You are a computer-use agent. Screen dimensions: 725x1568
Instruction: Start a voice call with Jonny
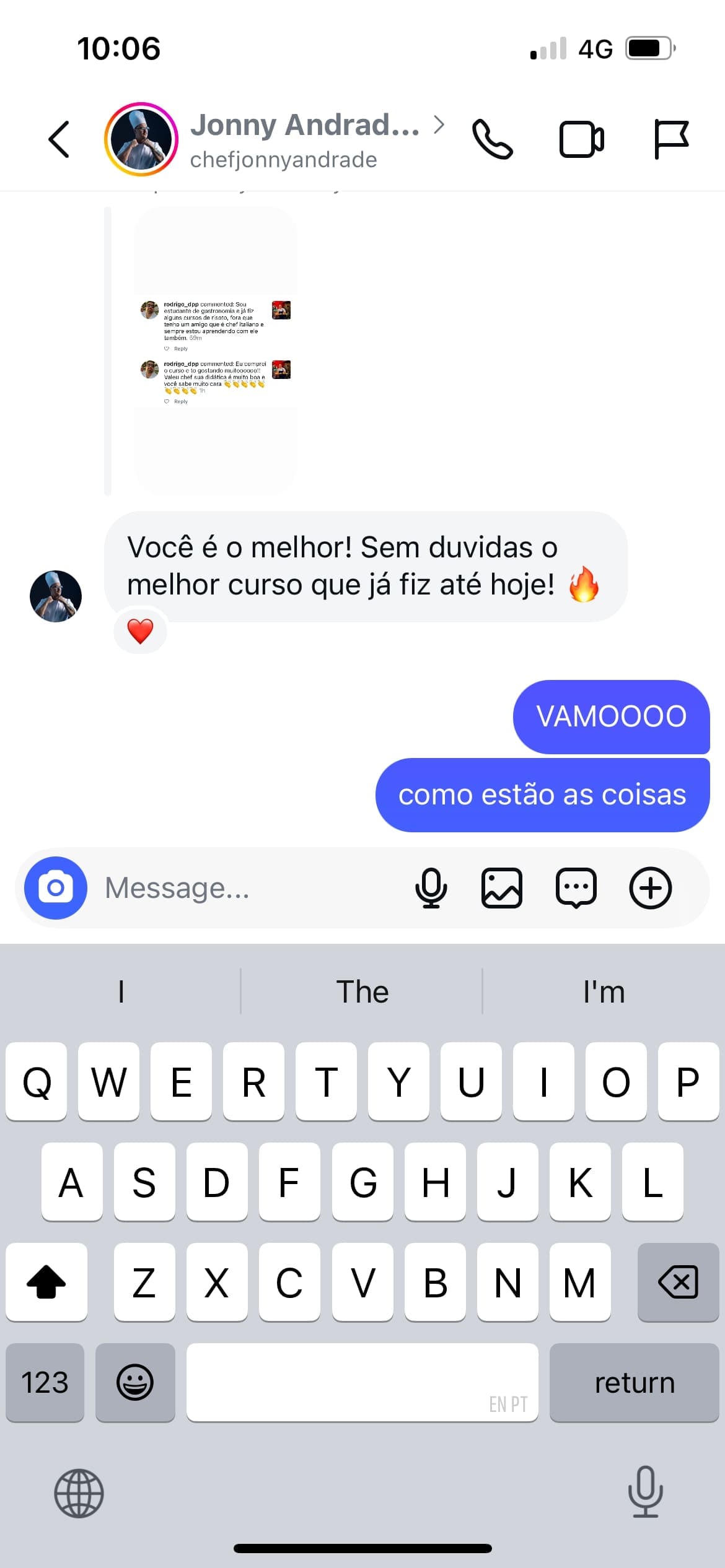pyautogui.click(x=492, y=139)
